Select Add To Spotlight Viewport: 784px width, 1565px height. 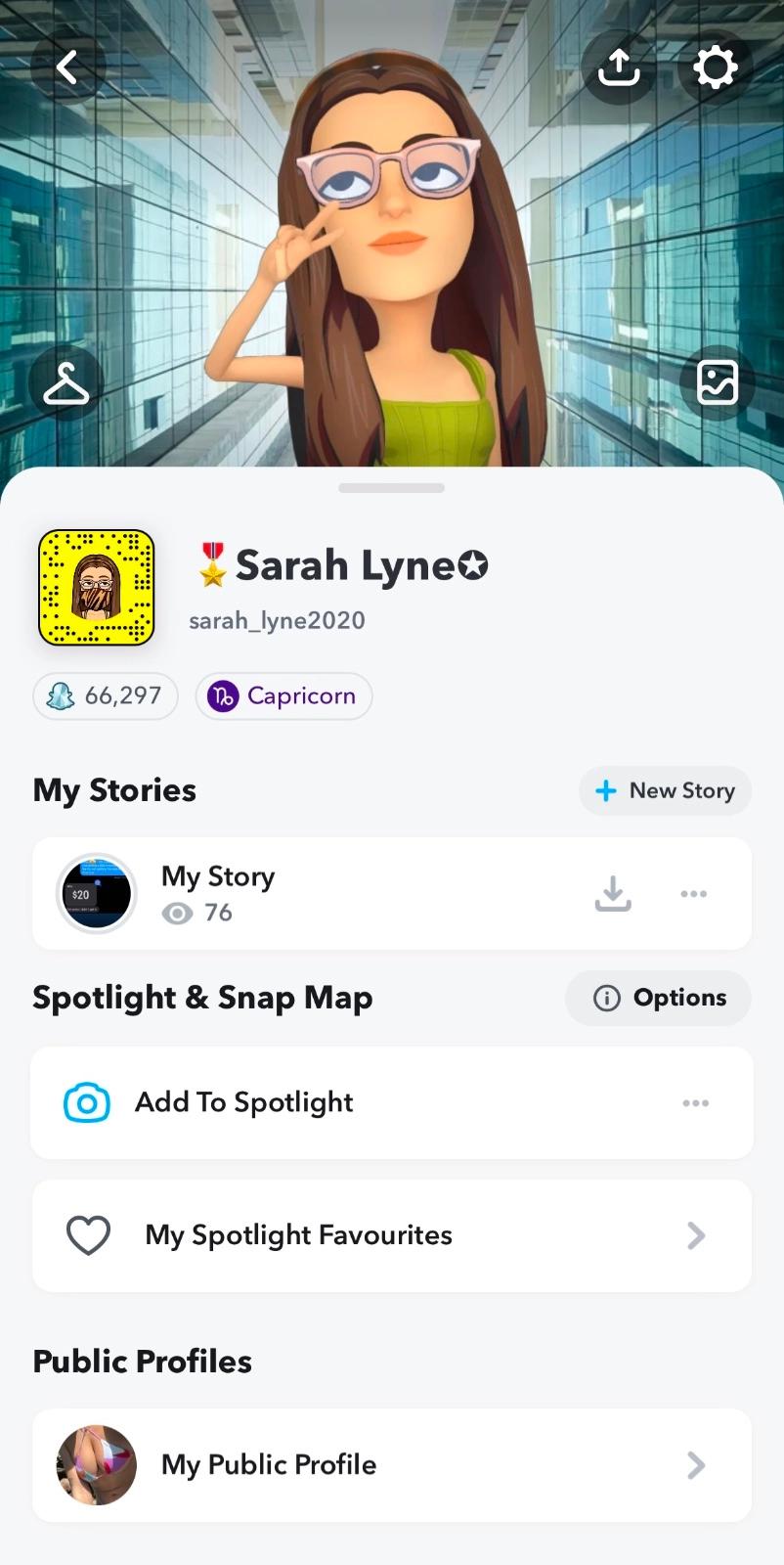tap(244, 1102)
